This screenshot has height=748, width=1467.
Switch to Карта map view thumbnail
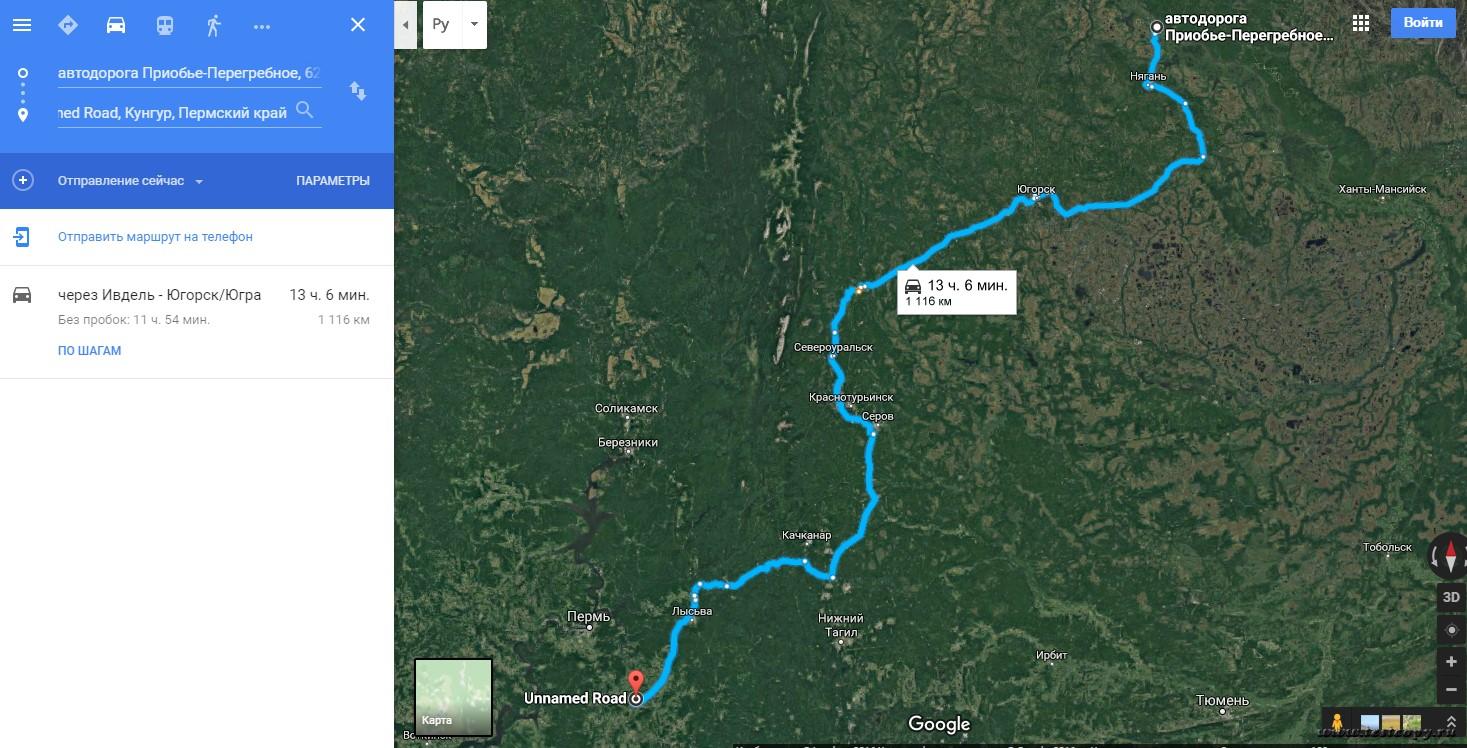[x=453, y=696]
